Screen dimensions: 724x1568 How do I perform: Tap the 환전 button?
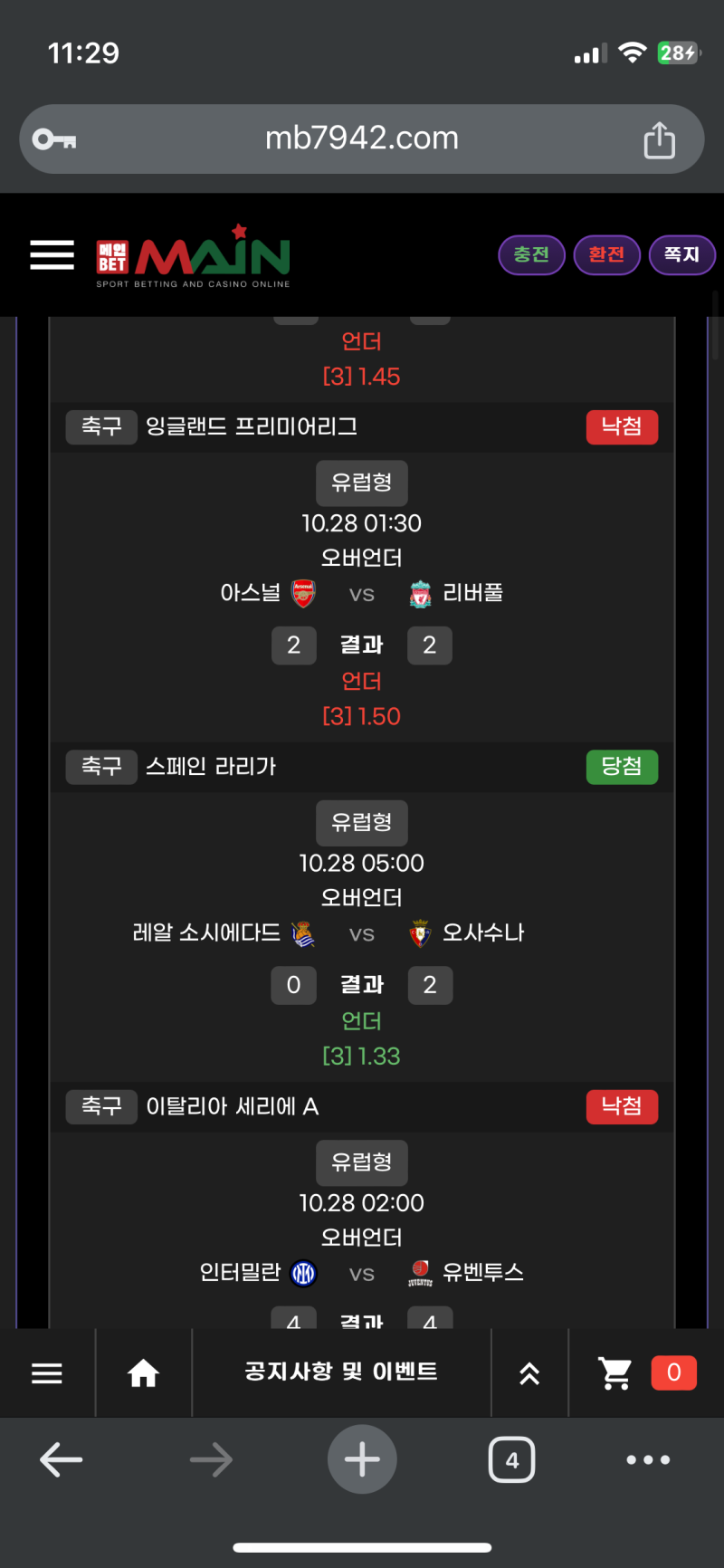(x=606, y=255)
